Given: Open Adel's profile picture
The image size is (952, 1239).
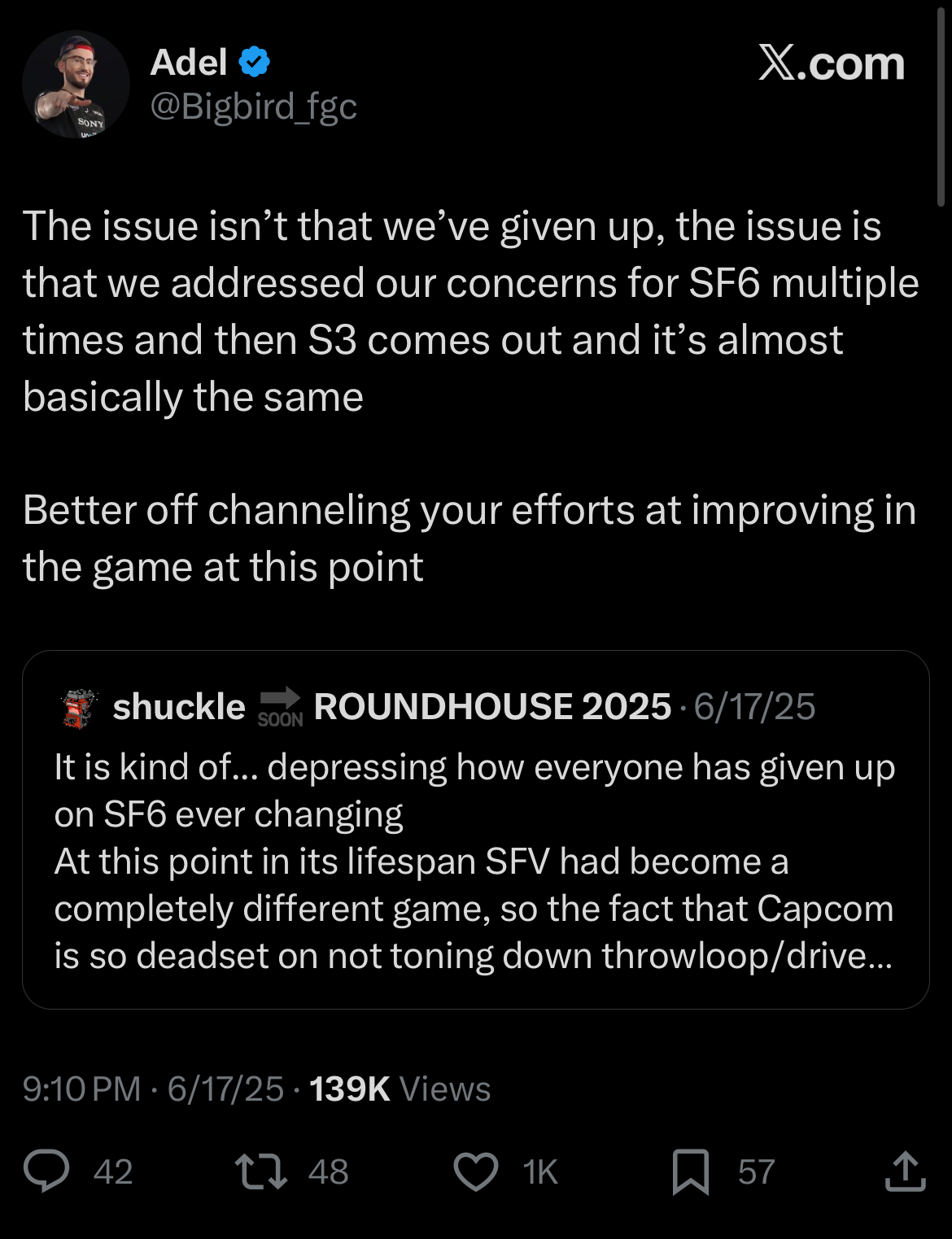Looking at the screenshot, I should (76, 85).
